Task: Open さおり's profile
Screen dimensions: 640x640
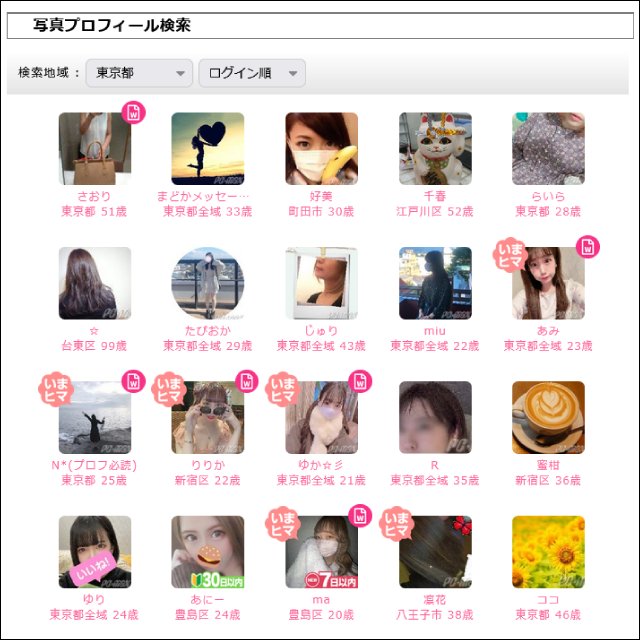Action: tap(95, 149)
